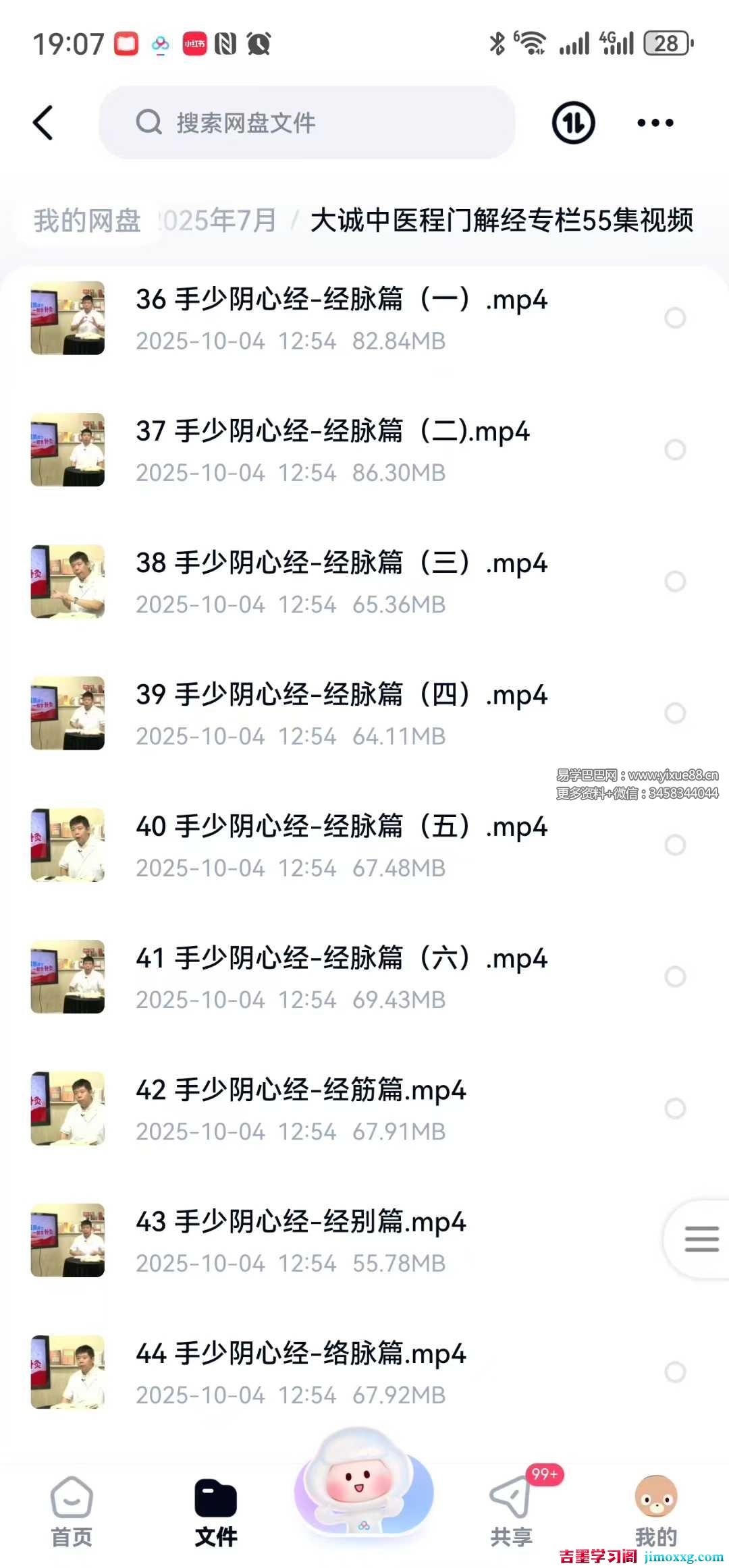Viewport: 729px width, 1568px height.
Task: Open 43 手少阴心经-经别篇.mp4
Action: pos(301,1240)
